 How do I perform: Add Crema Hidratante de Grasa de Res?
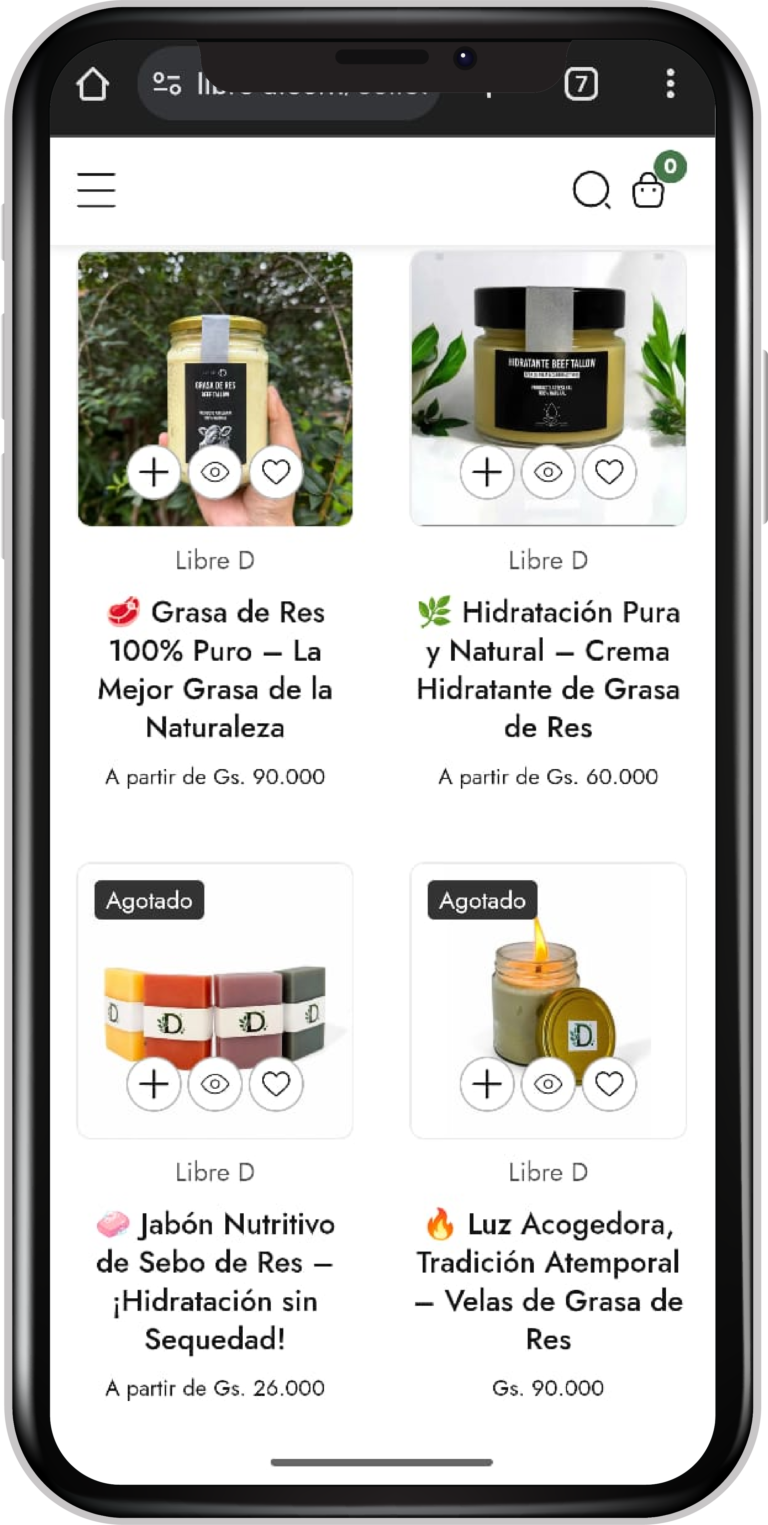[x=487, y=472]
